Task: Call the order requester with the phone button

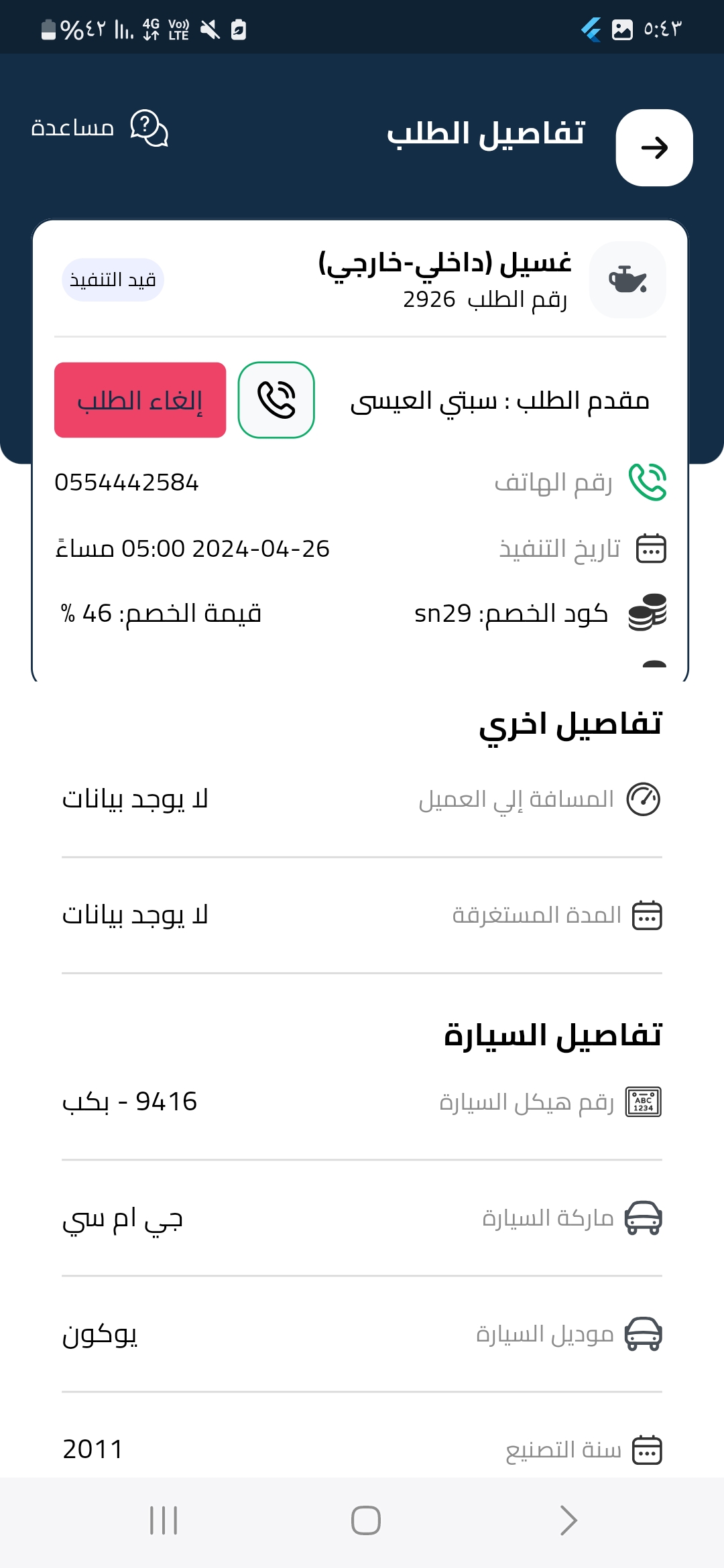Action: [276, 400]
